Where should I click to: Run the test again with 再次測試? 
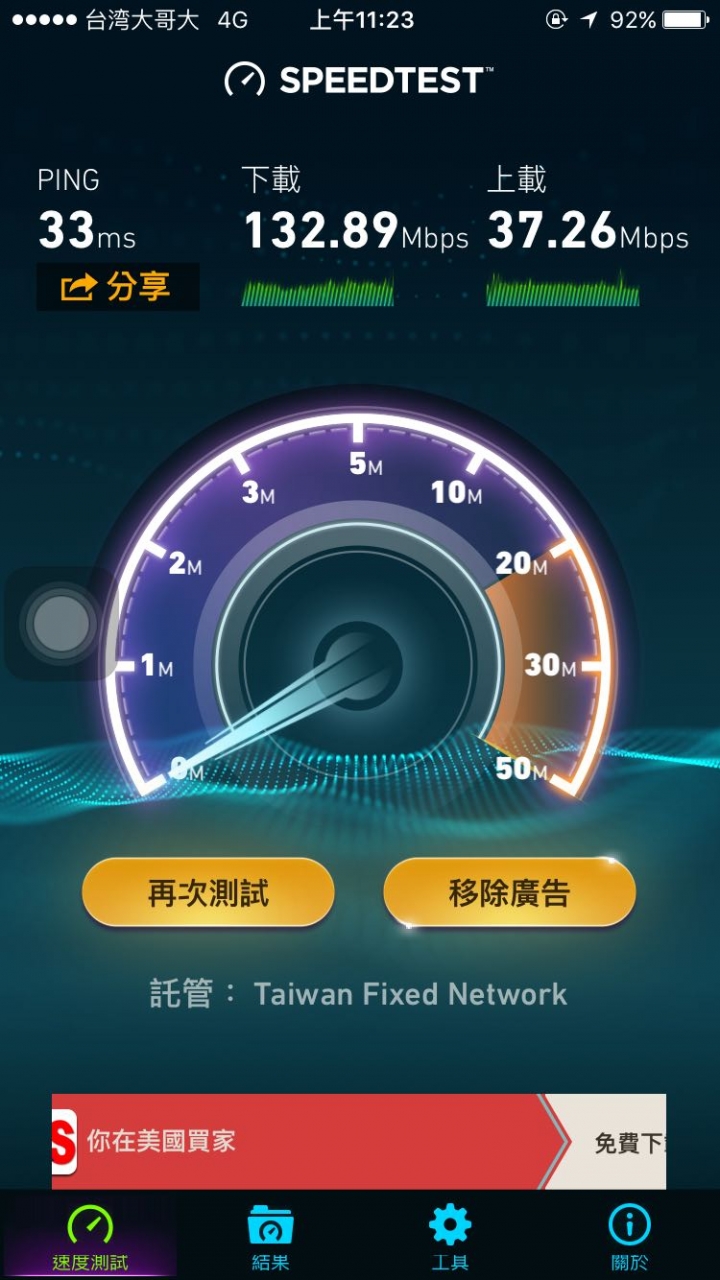click(x=208, y=892)
